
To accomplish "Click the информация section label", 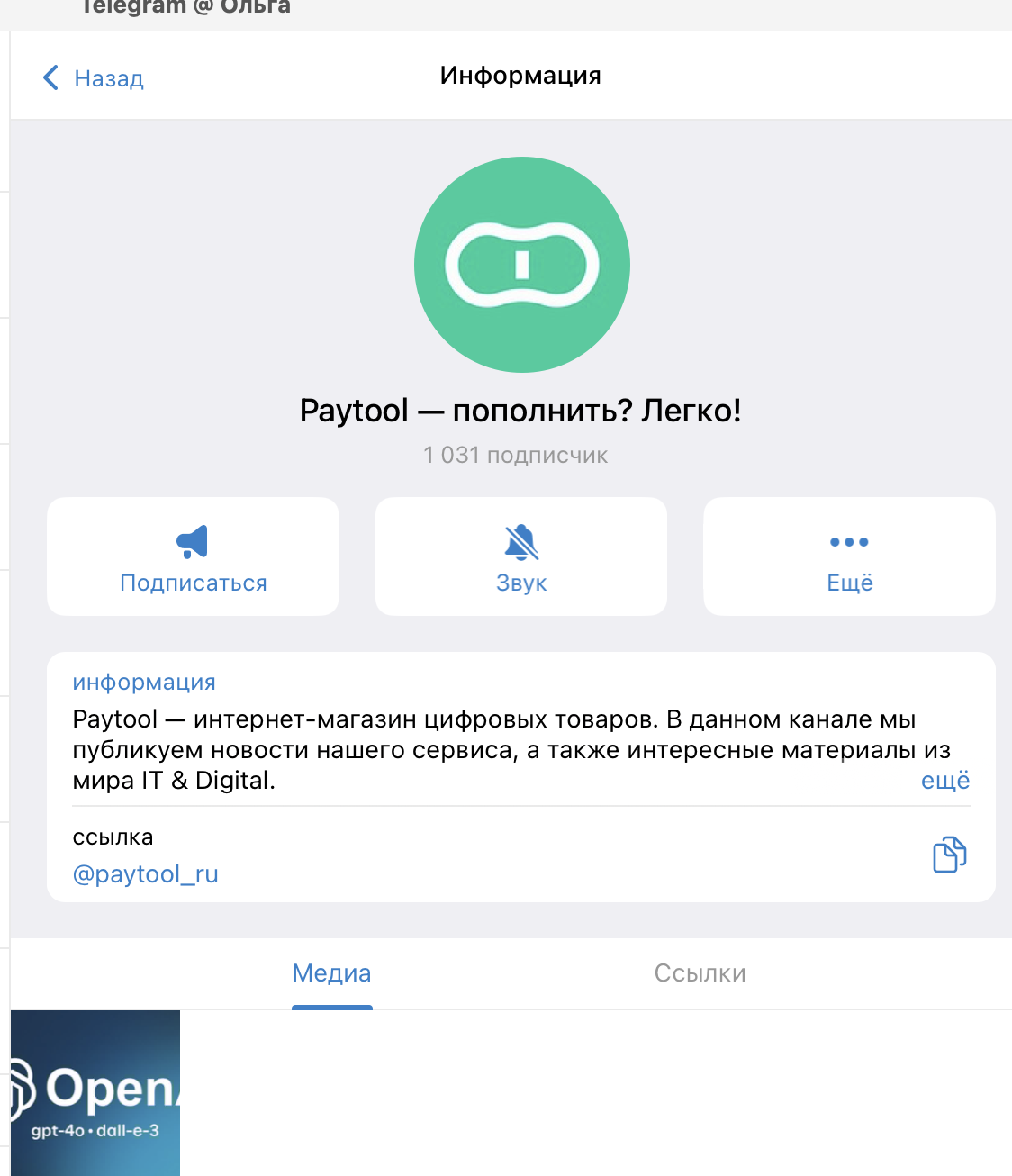I will (143, 682).
